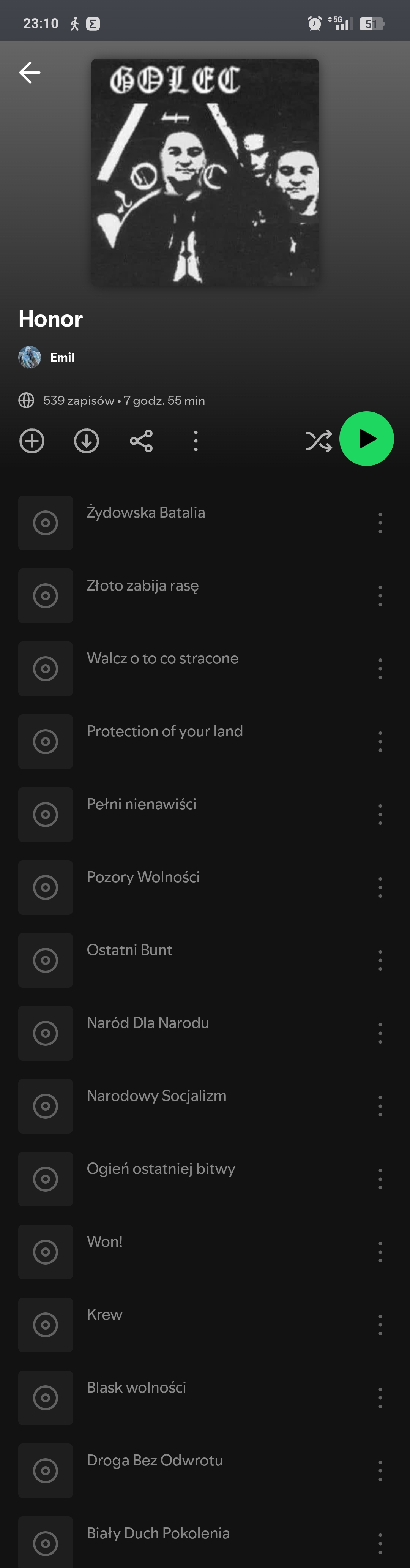The width and height of the screenshot is (410, 1568).
Task: Play Pozory Wolności
Action: pos(143,877)
